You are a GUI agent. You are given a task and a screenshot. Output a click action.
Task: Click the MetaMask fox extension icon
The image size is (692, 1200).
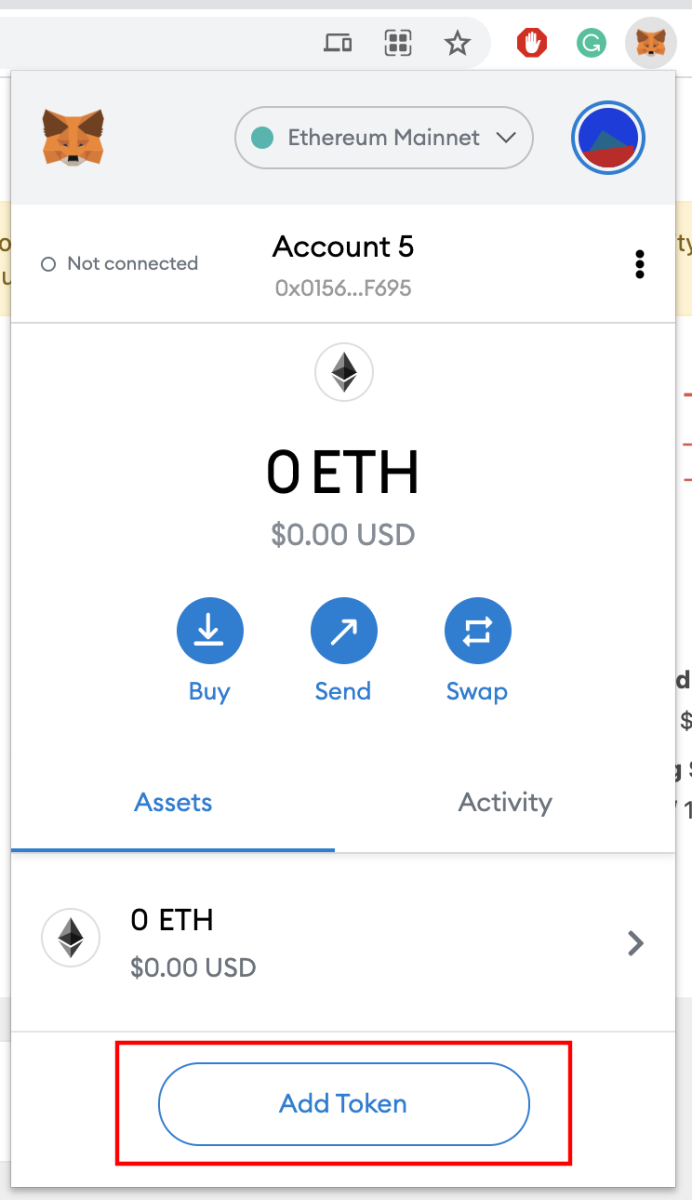click(x=651, y=43)
